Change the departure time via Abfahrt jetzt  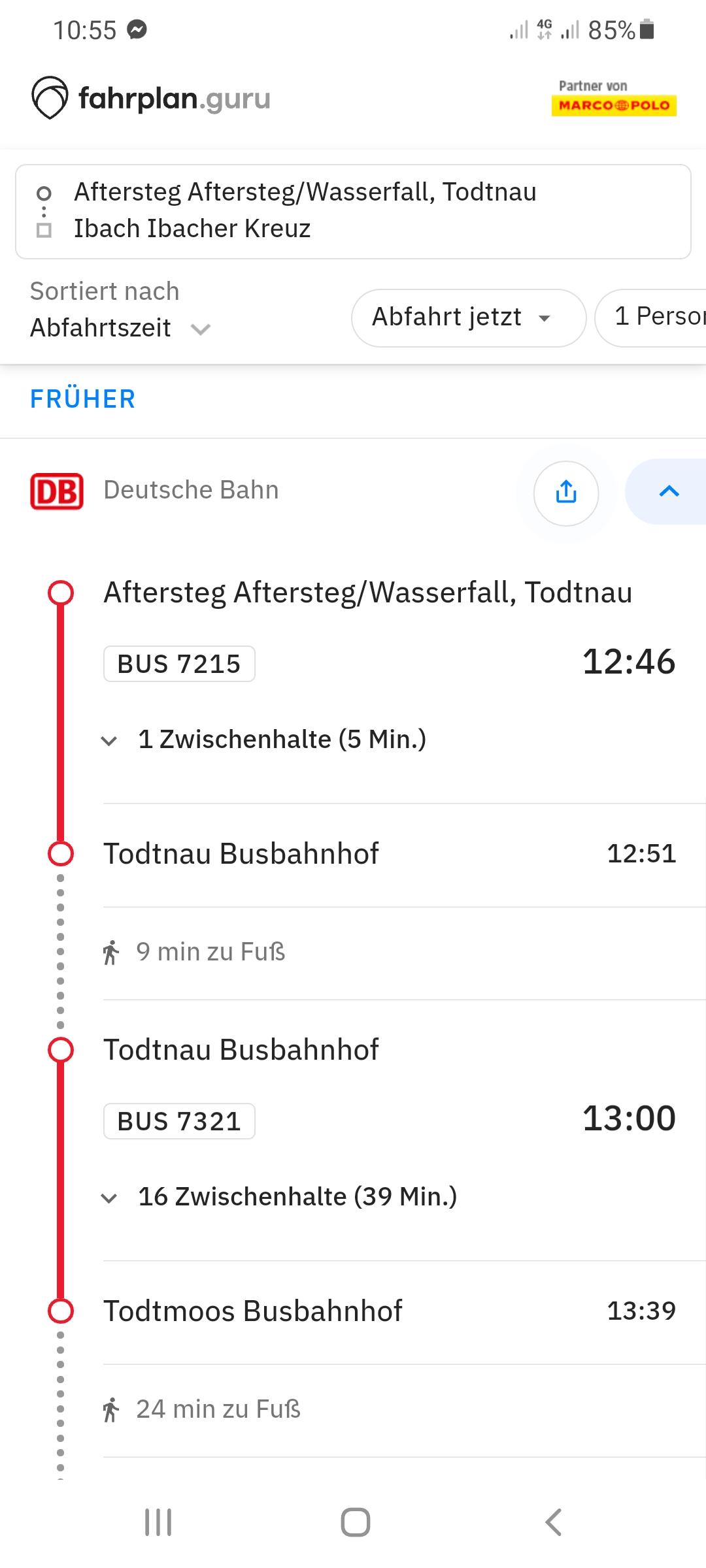[468, 318]
